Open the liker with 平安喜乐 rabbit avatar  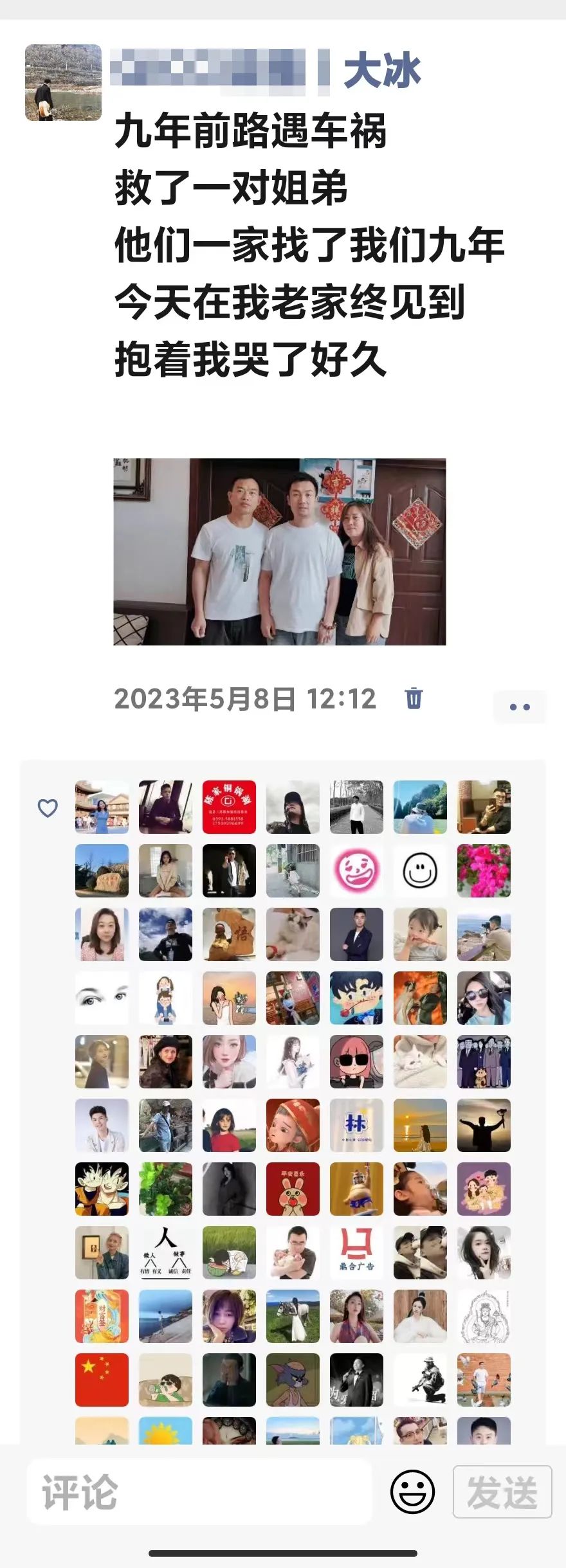pos(293,1189)
